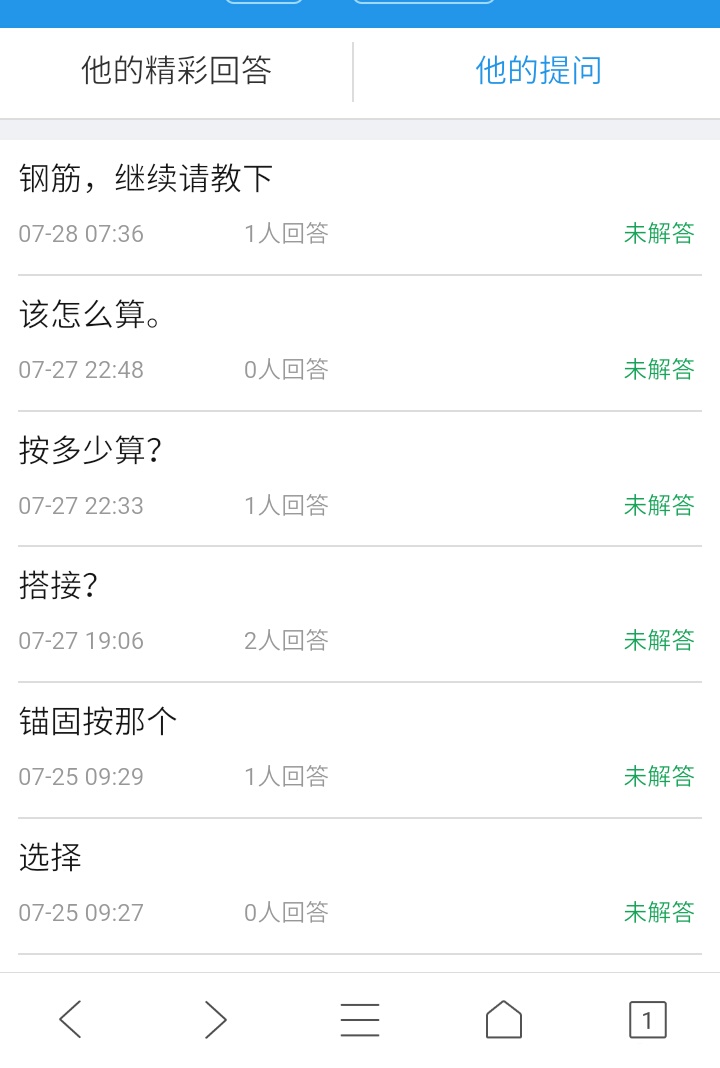Viewport: 720px width, 1068px height.
Task: Click 未解答 beside 该怎么算。
Action: pos(659,369)
